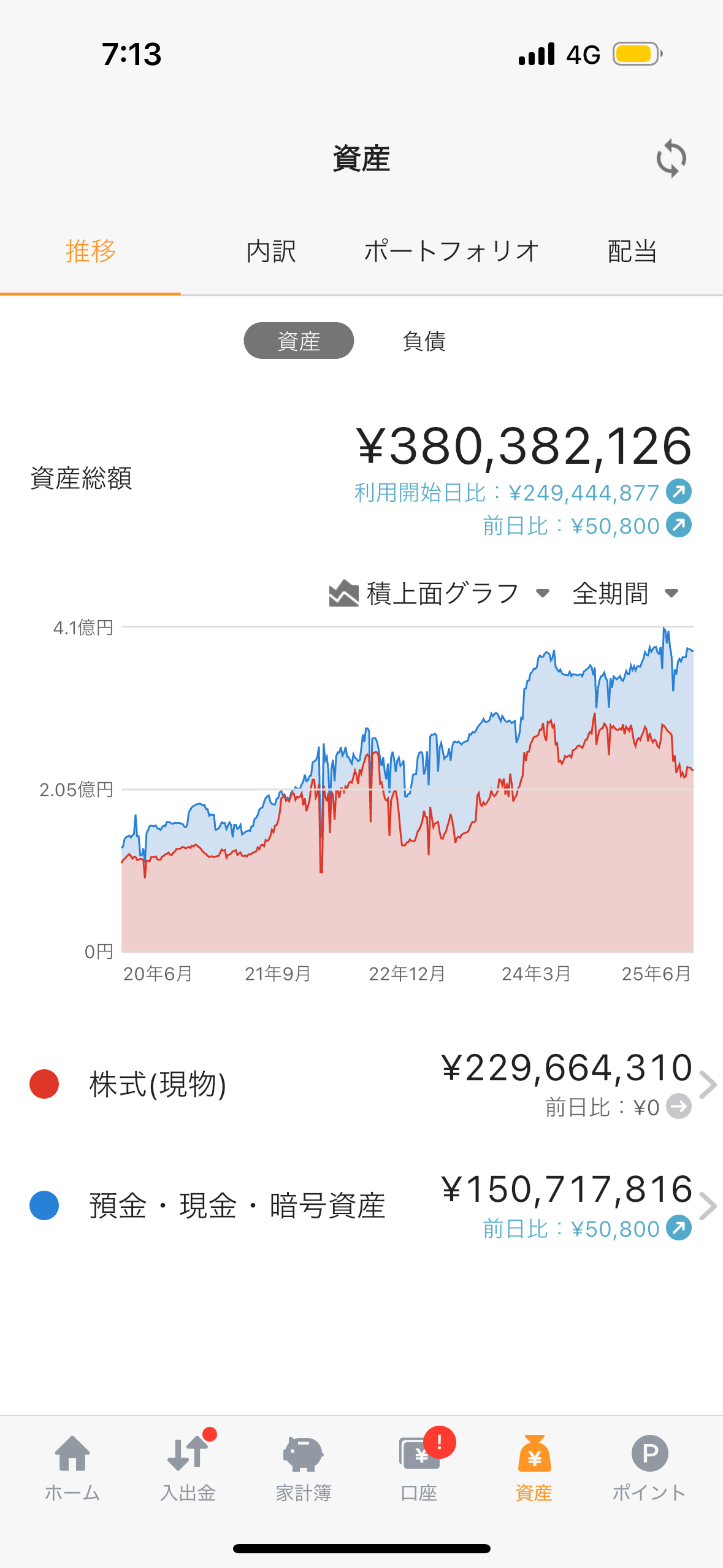Viewport: 723px width, 1568px height.
Task: Select the 資産 segment pill
Action: [299, 340]
